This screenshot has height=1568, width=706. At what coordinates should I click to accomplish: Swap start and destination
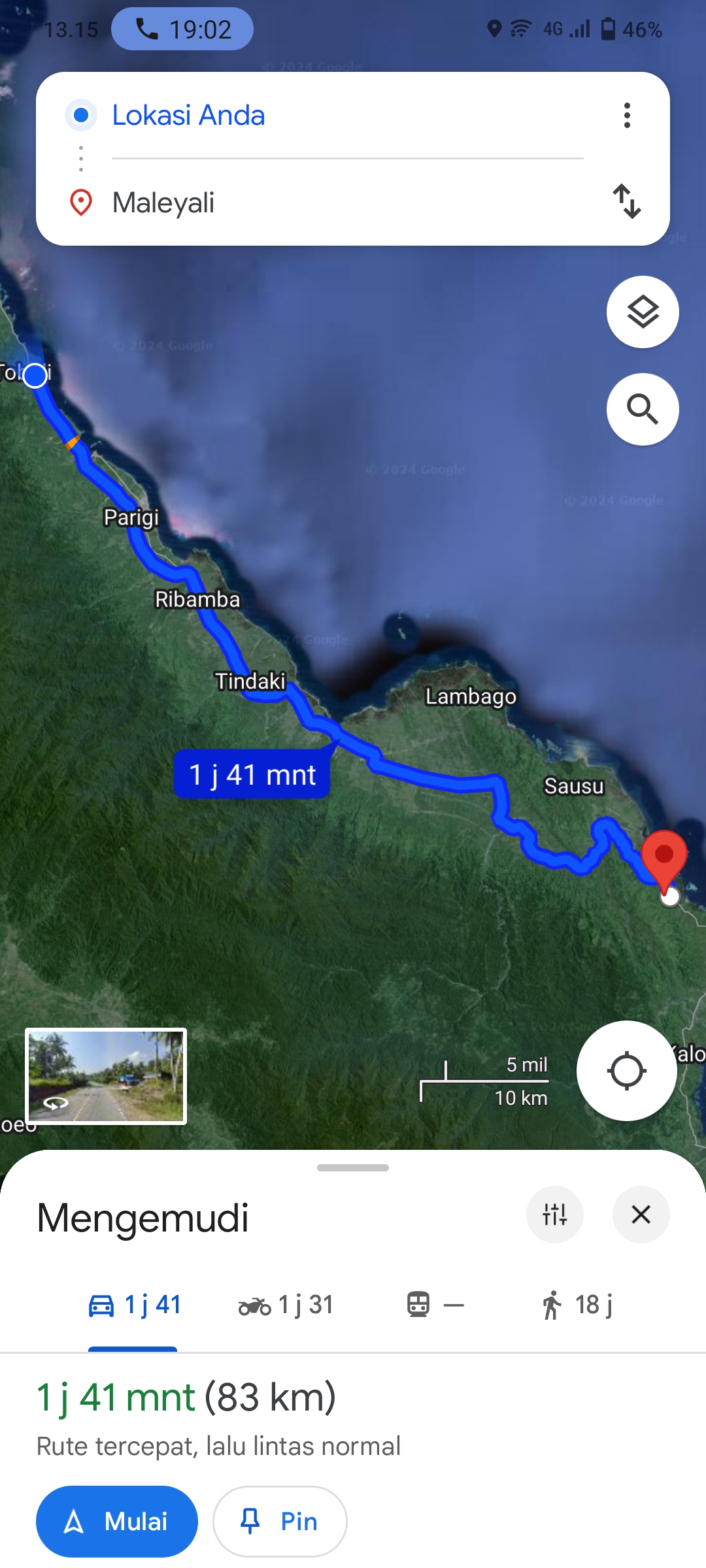point(627,201)
